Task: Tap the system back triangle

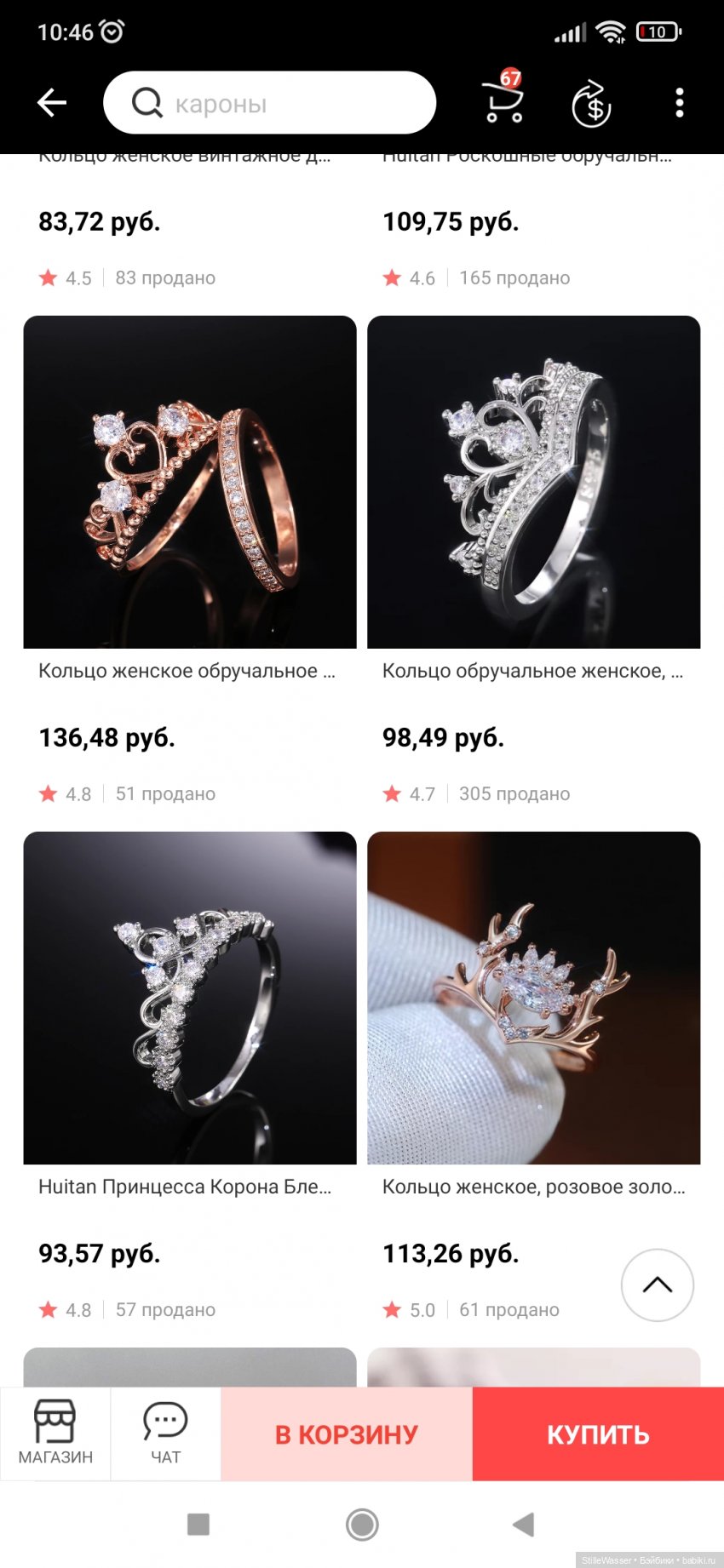Action: (x=523, y=1524)
